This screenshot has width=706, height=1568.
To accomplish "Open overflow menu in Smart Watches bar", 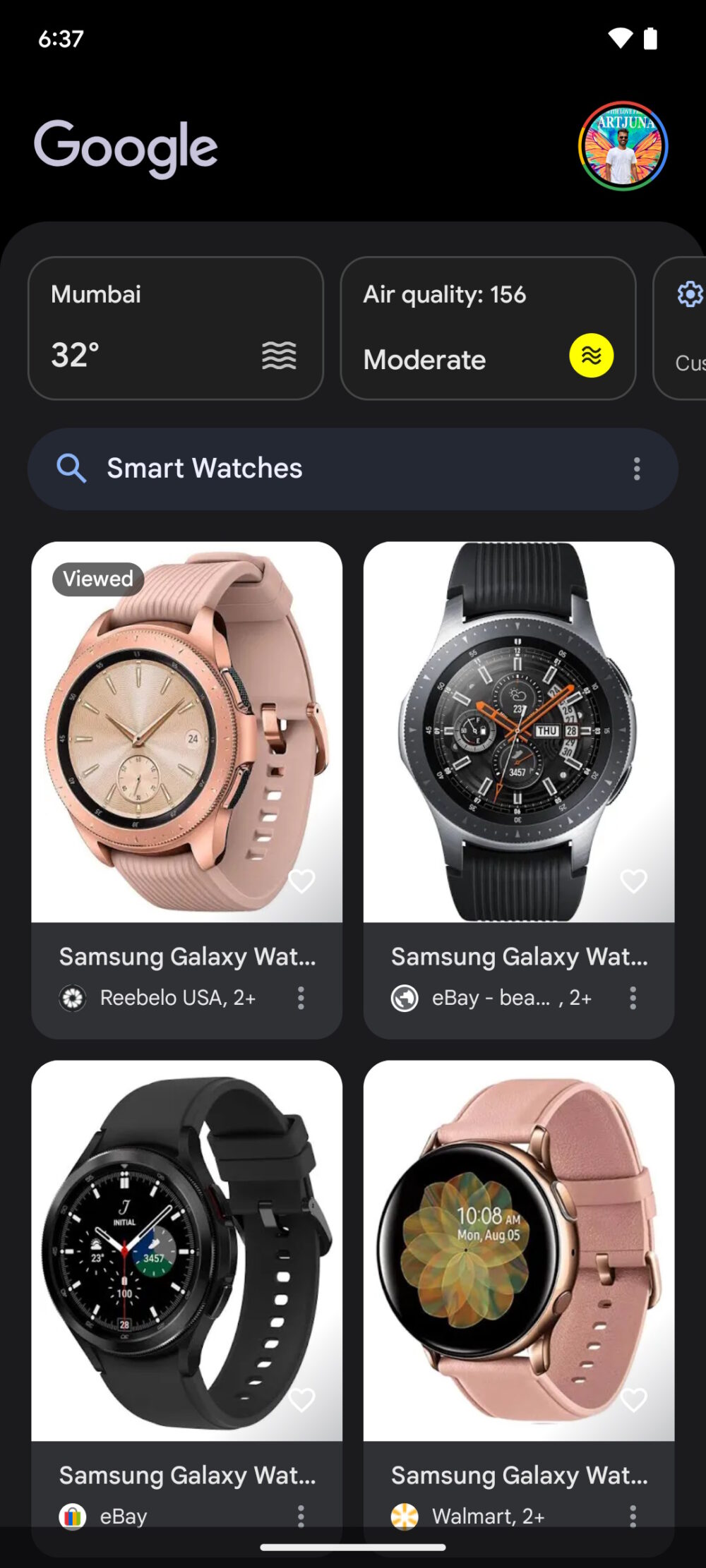I will click(x=637, y=469).
